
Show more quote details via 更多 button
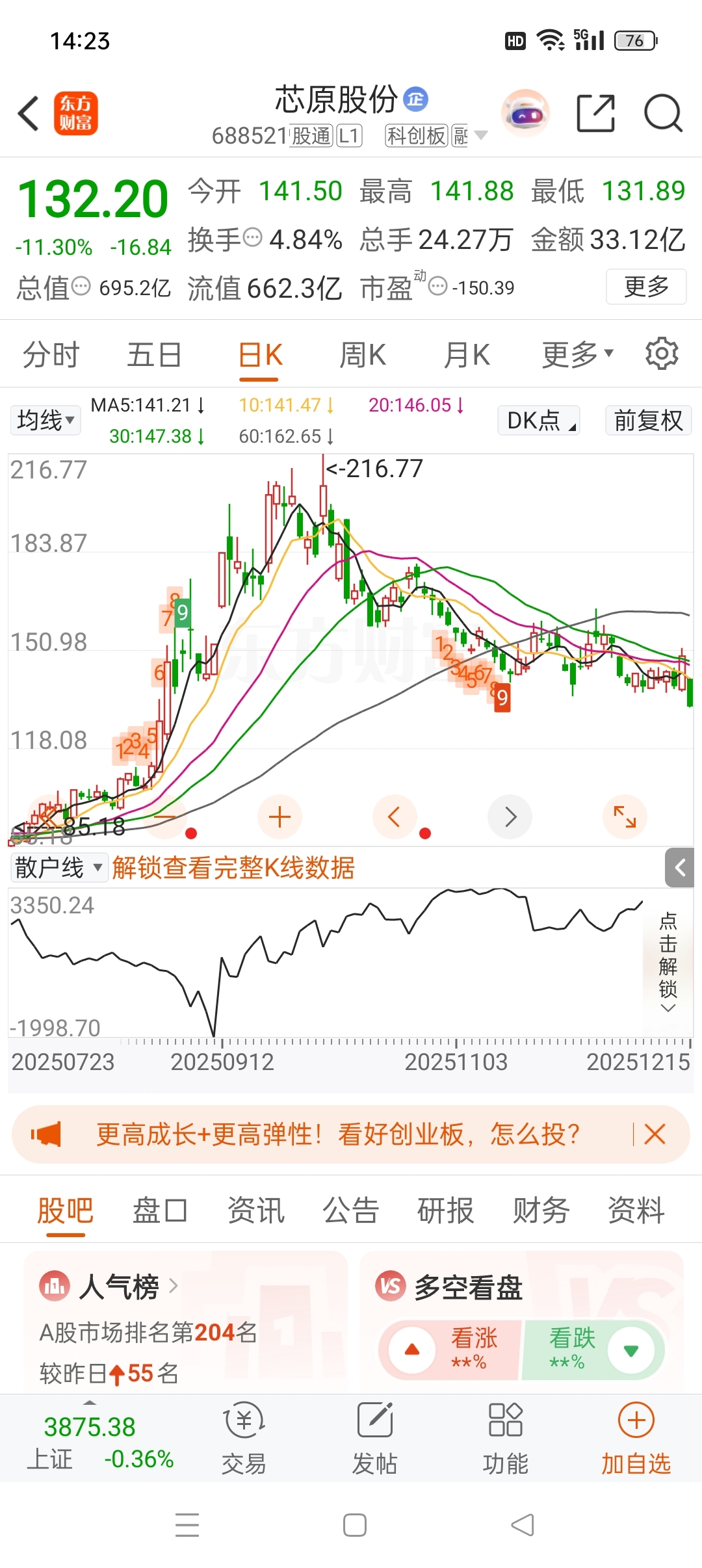coord(645,287)
